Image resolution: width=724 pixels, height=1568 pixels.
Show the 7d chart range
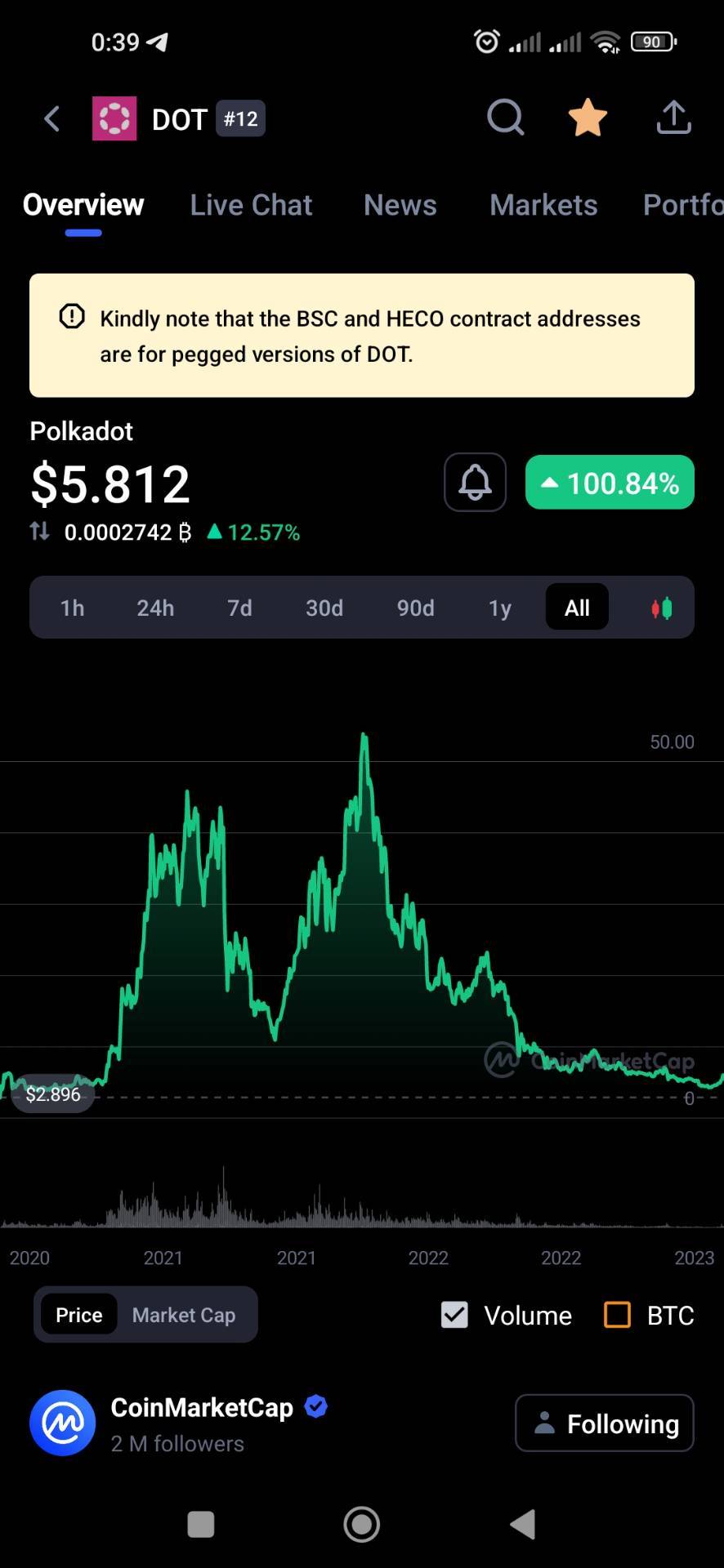coord(239,608)
